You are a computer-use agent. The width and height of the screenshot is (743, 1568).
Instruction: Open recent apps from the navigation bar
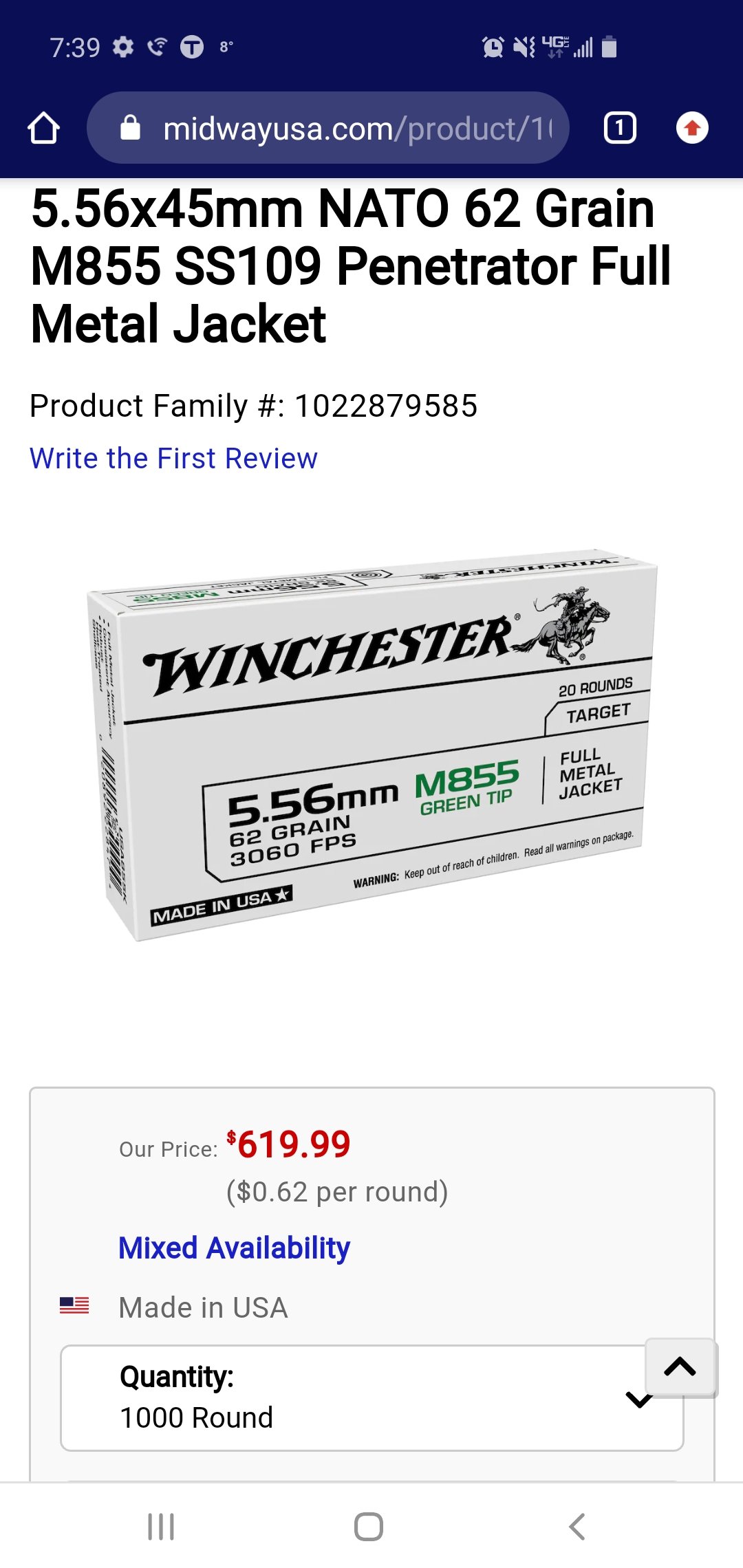point(161,1526)
